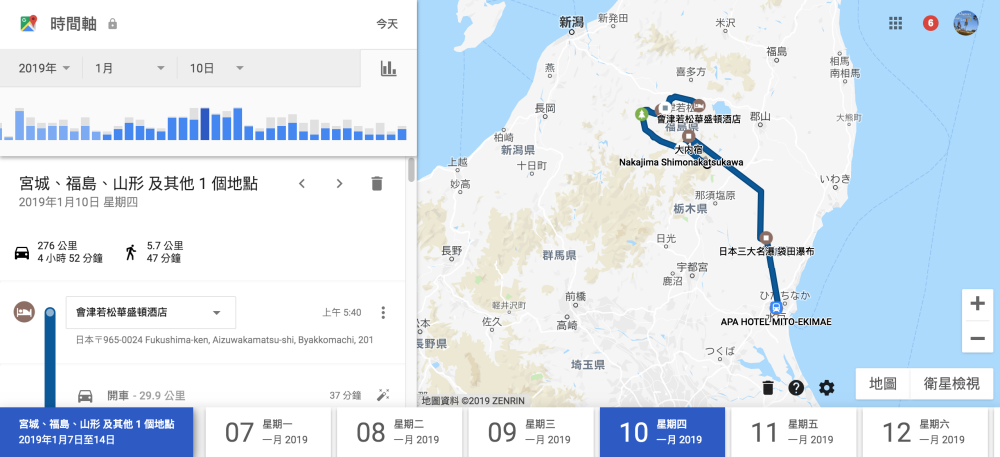This screenshot has height=457, width=1000.
Task: Zoom out on the map
Action: 977,338
